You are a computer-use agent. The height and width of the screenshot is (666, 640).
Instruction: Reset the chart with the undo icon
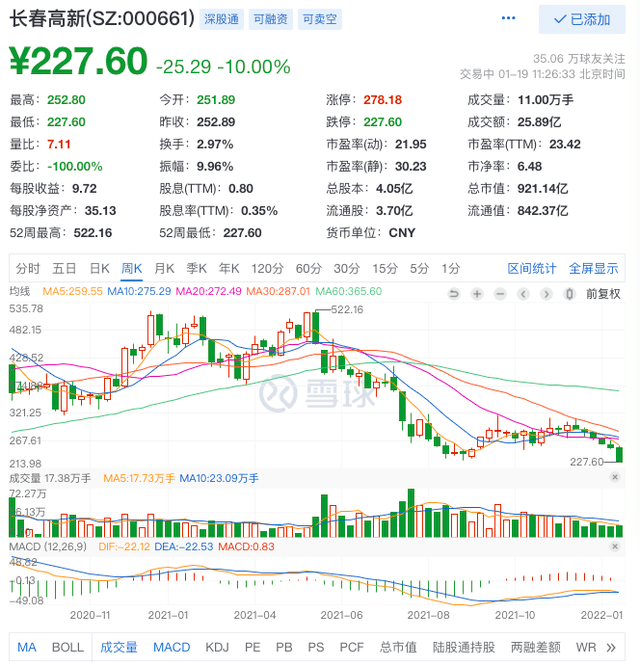tap(453, 293)
